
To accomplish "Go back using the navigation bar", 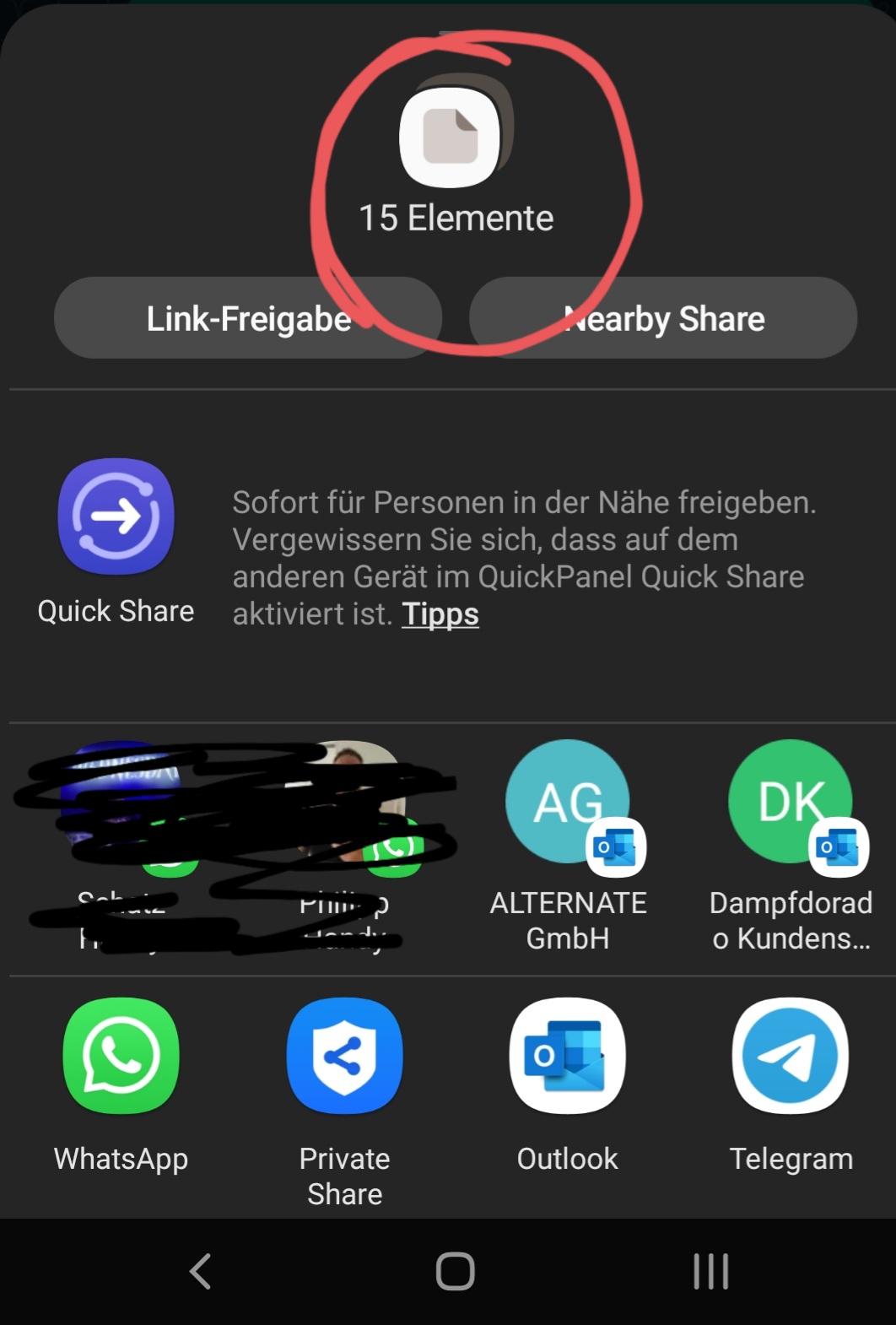I will (201, 1271).
